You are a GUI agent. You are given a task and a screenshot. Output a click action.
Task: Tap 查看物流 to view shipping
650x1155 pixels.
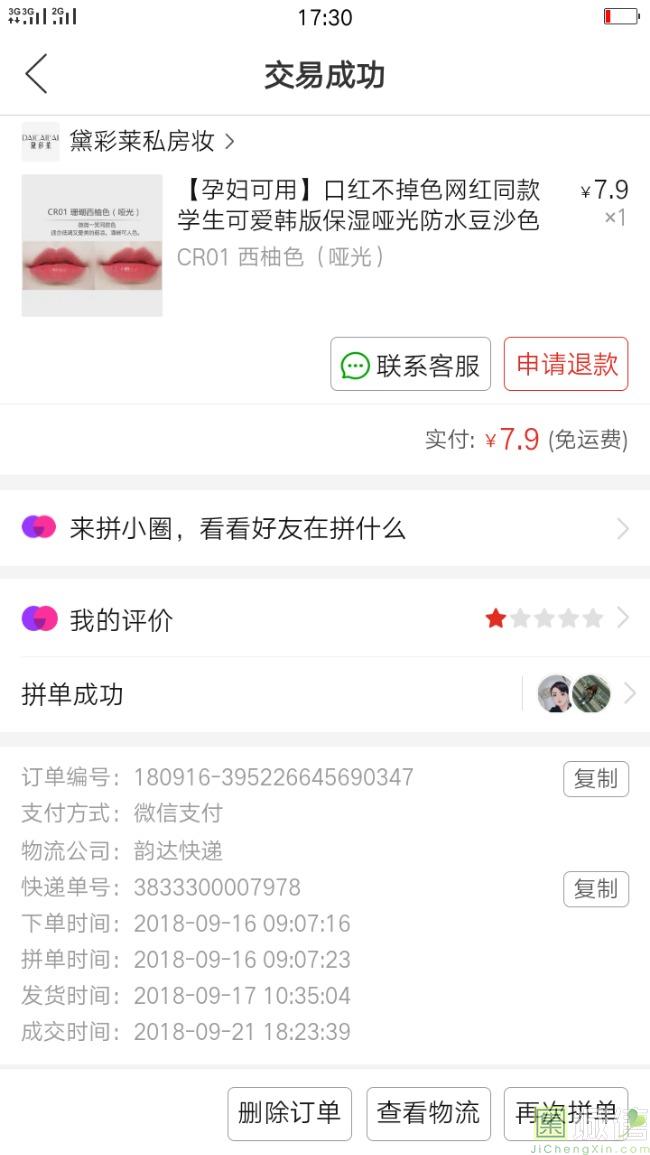point(428,1113)
